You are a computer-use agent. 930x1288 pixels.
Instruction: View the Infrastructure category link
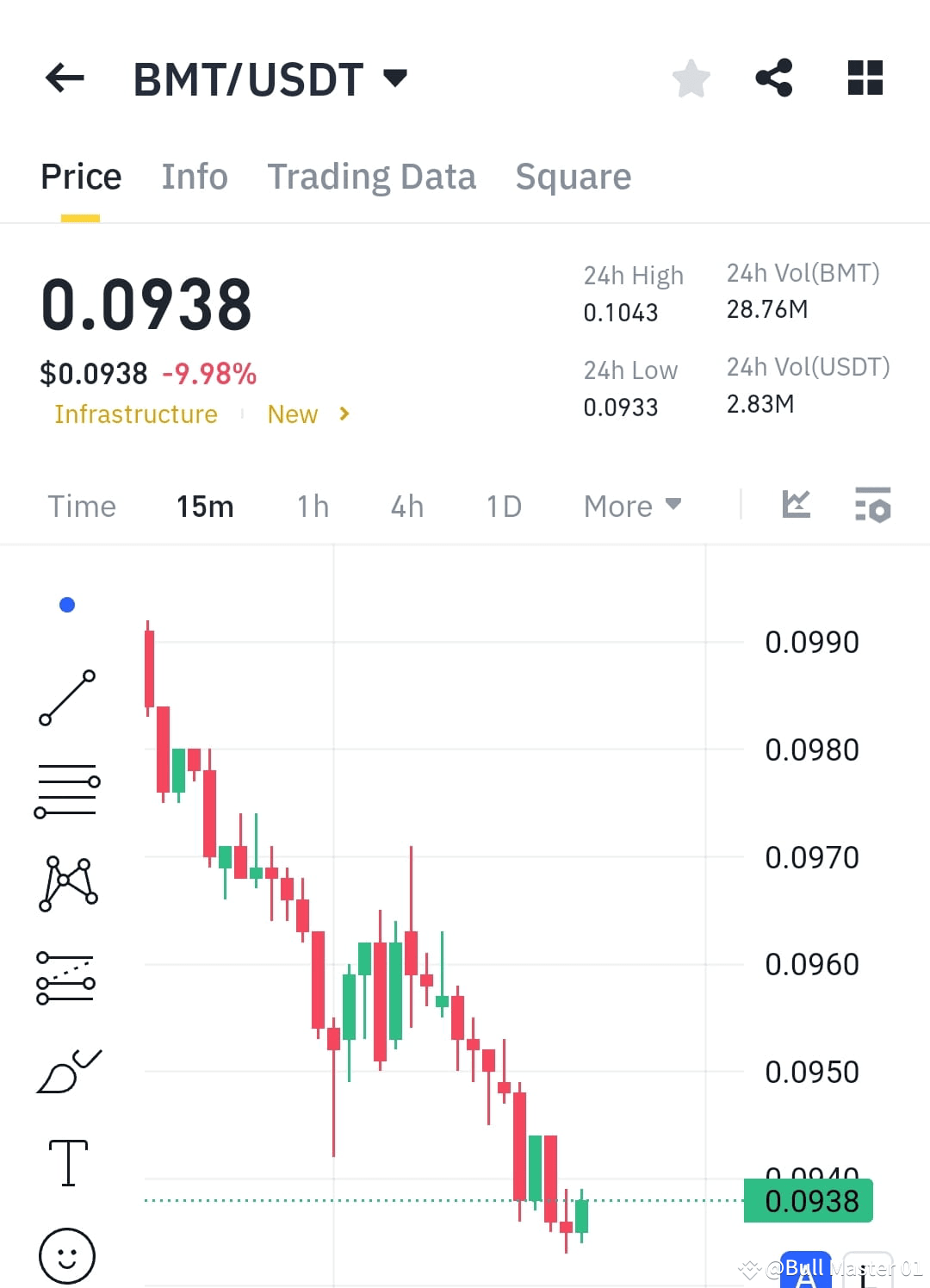[134, 414]
